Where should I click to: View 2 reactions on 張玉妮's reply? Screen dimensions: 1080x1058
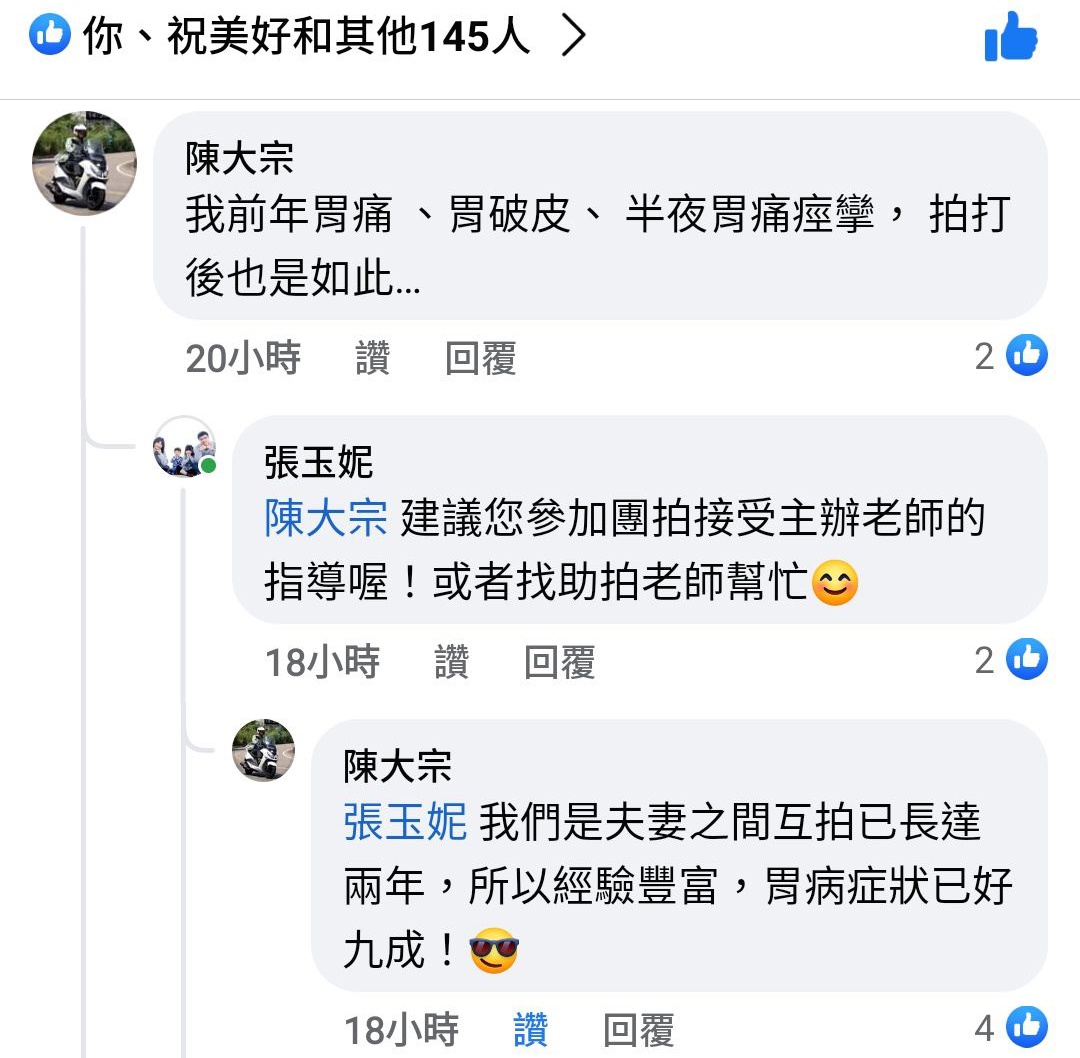pos(1011,659)
